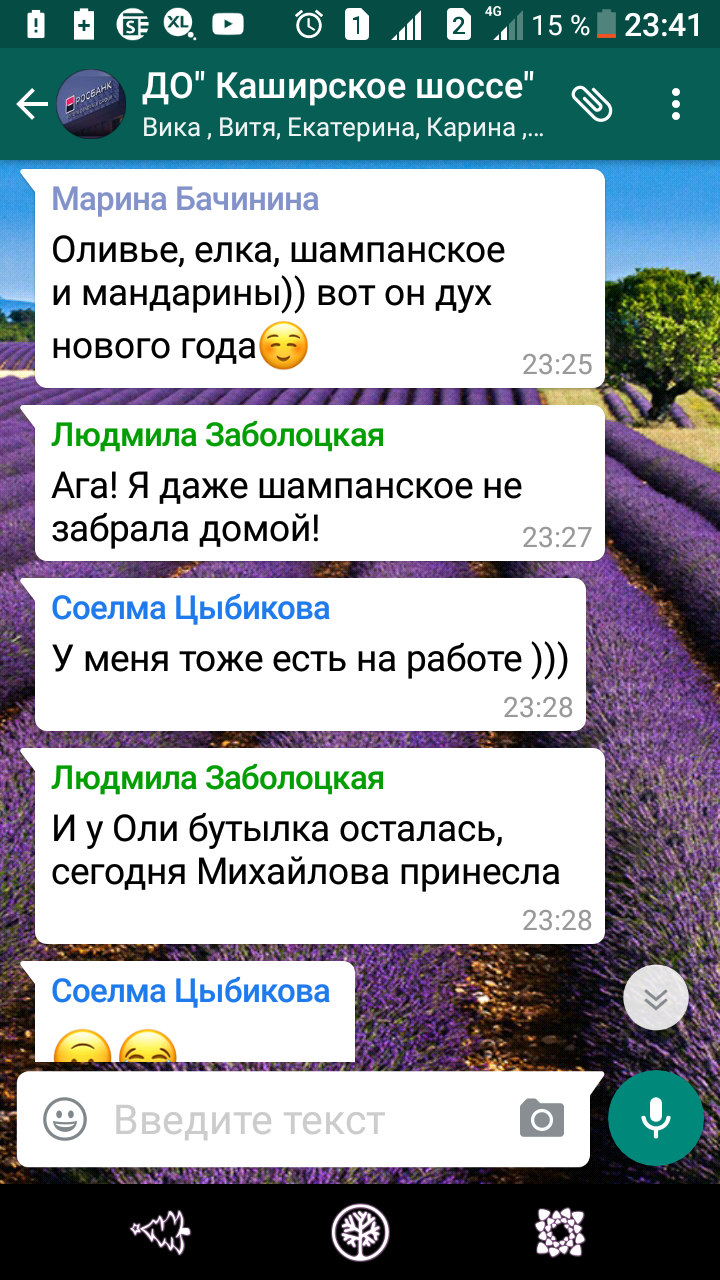Record a voice message with microphone

656,1119
